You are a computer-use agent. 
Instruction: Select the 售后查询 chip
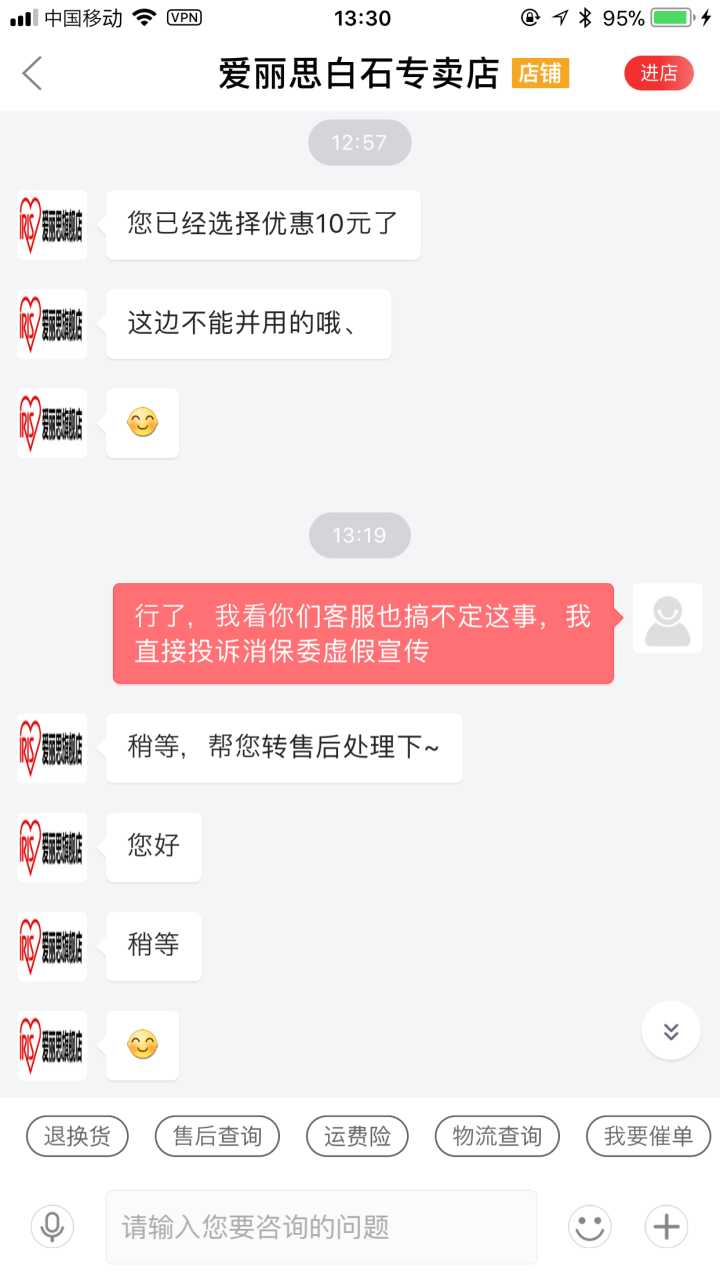coord(217,1136)
